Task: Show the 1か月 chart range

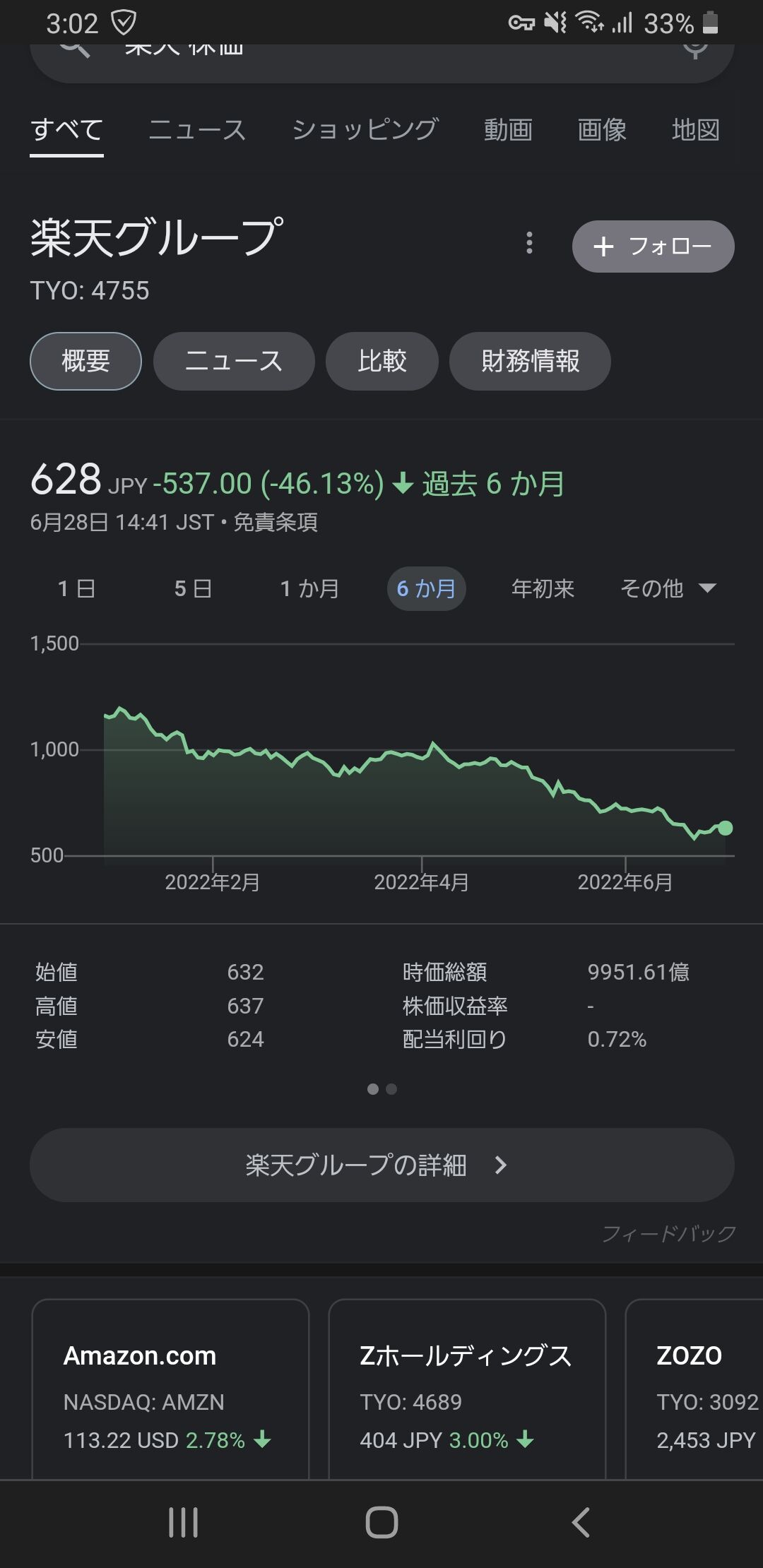Action: 309,588
